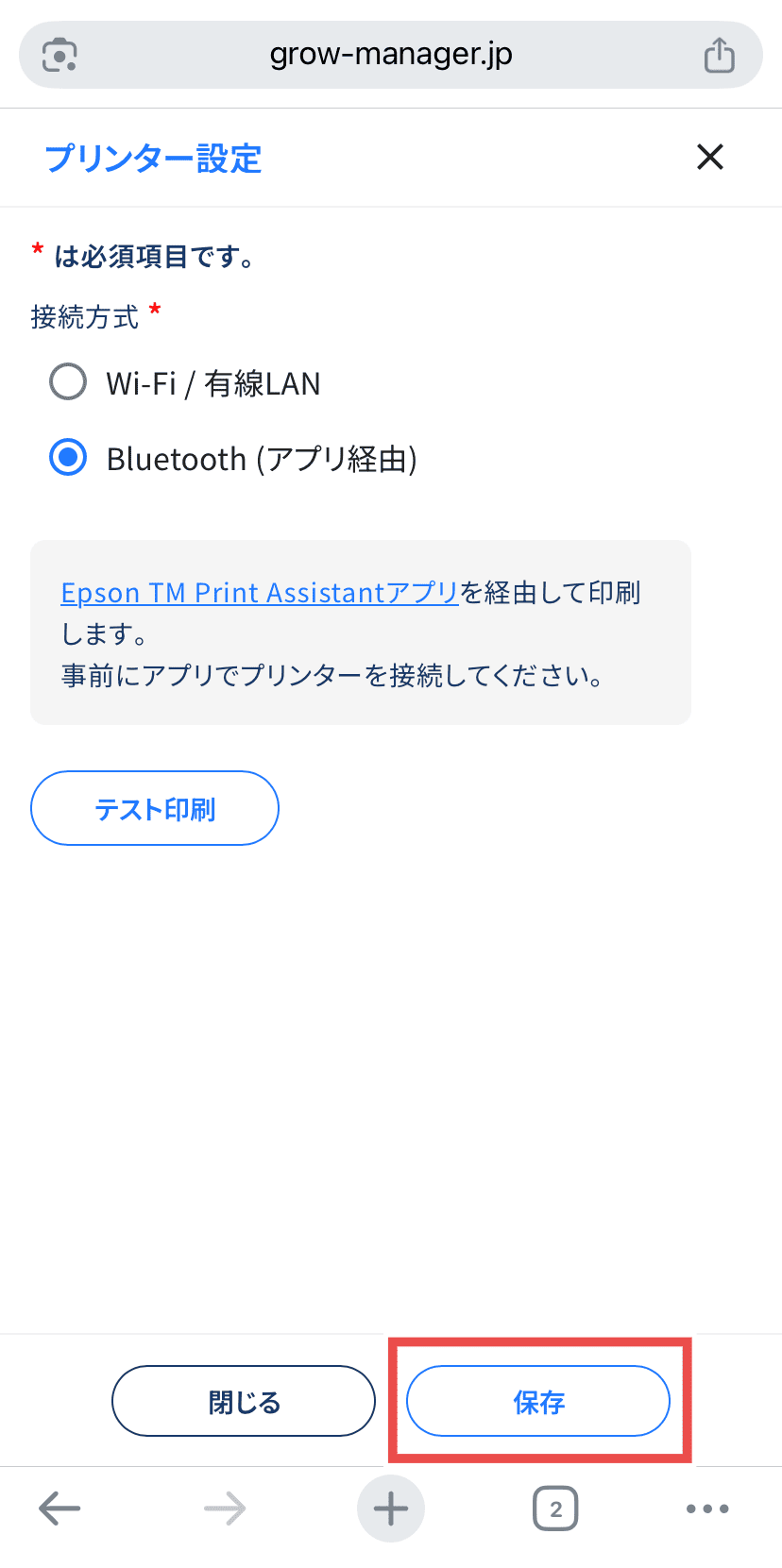Tap the back arrow in the browser toolbar

coord(59,1508)
